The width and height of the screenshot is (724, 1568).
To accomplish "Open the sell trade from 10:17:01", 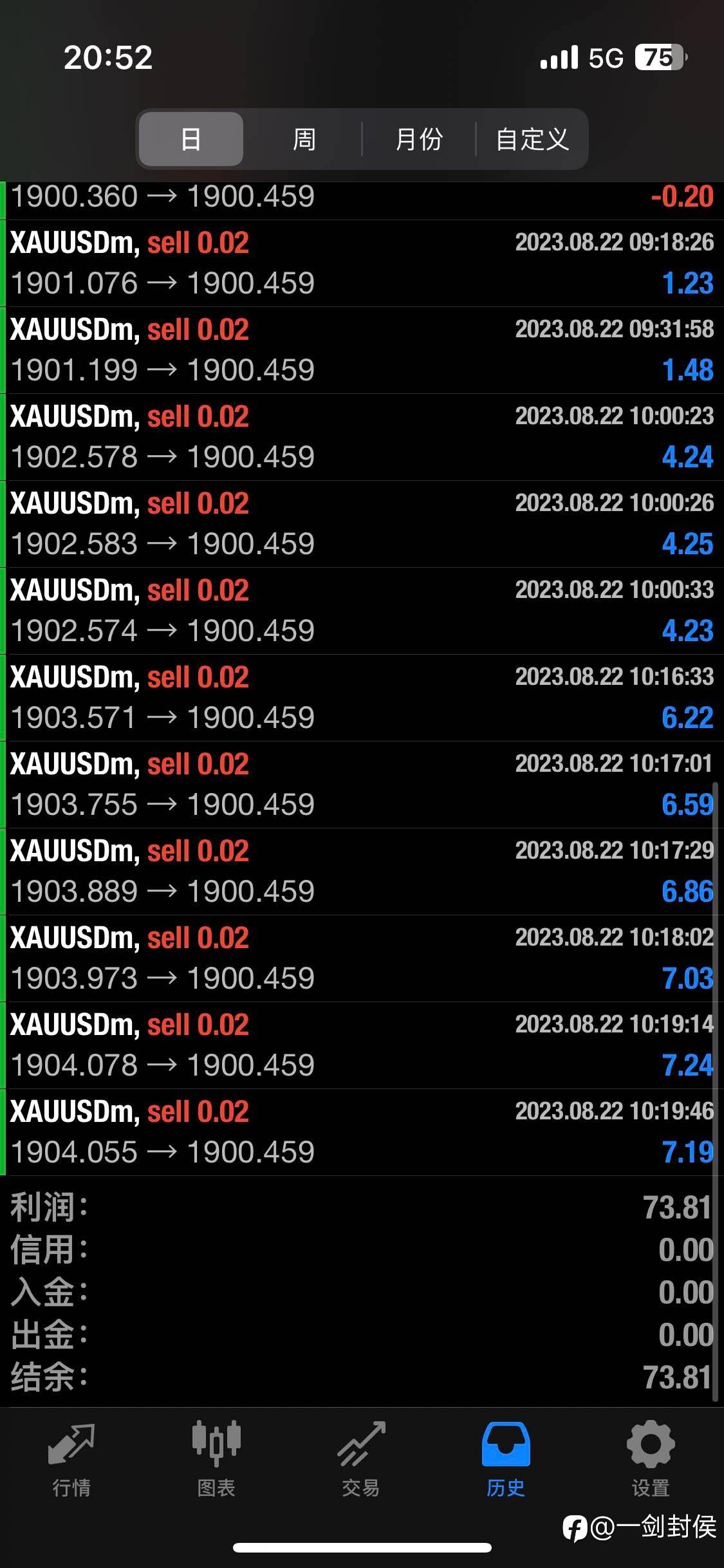I will point(362,785).
